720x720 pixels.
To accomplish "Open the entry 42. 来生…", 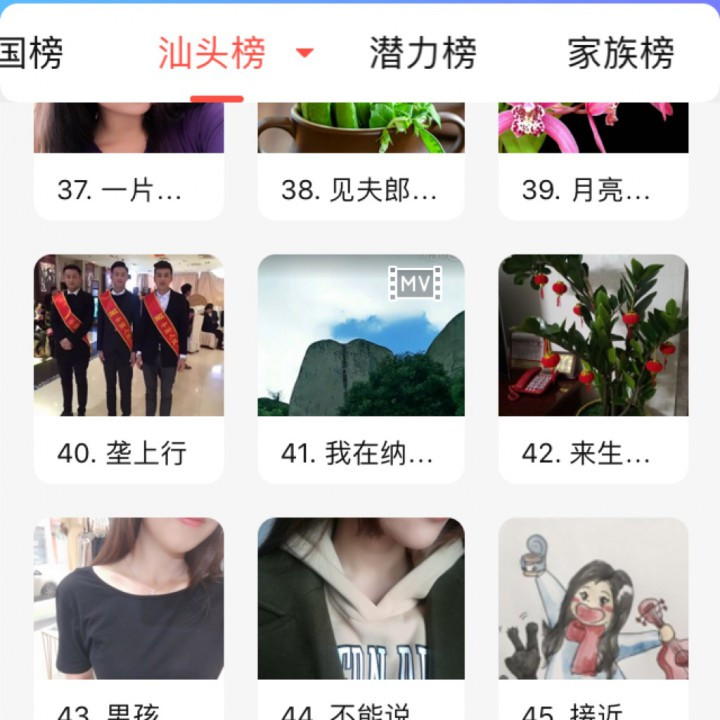I will point(593,365).
